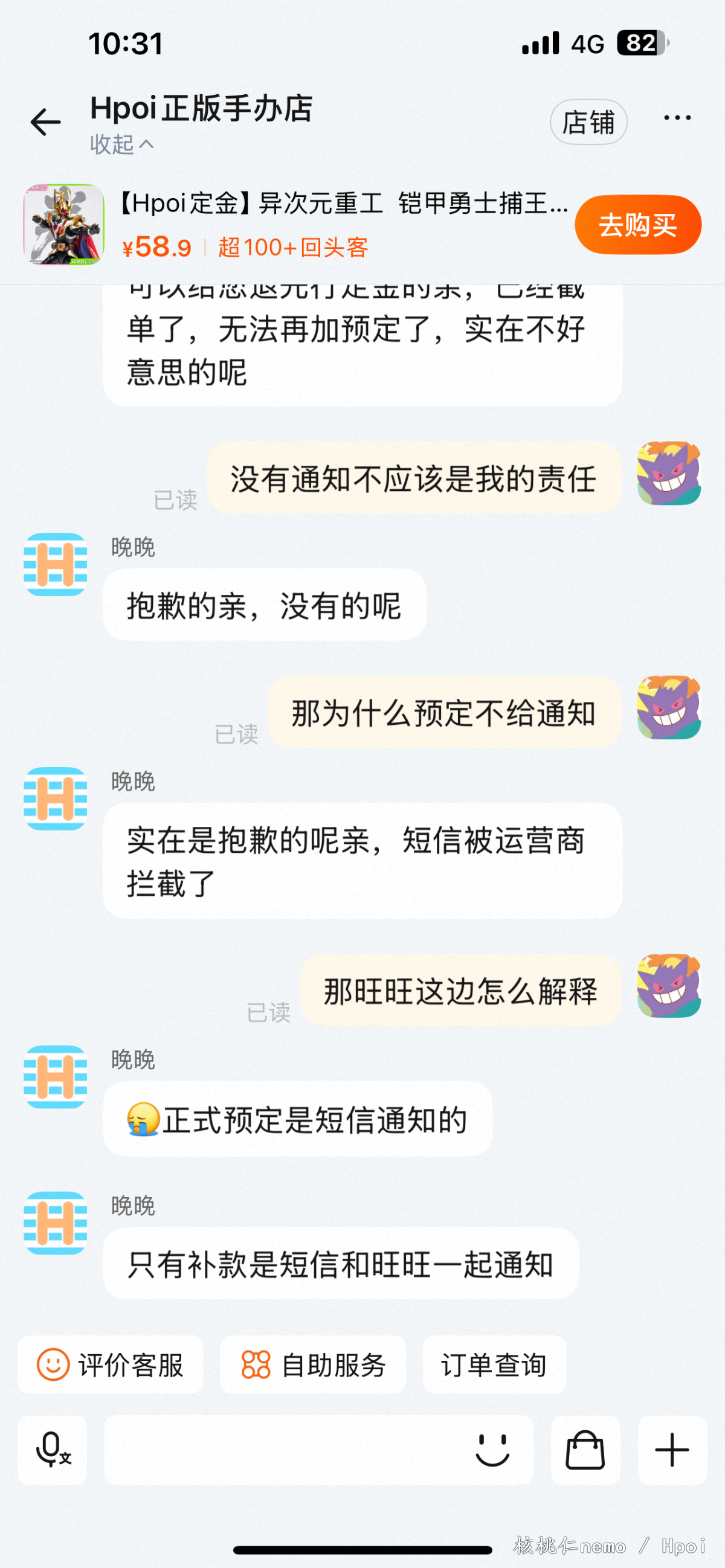
Task: Open the Hpoi定金 product thumbnail
Action: pos(64,225)
